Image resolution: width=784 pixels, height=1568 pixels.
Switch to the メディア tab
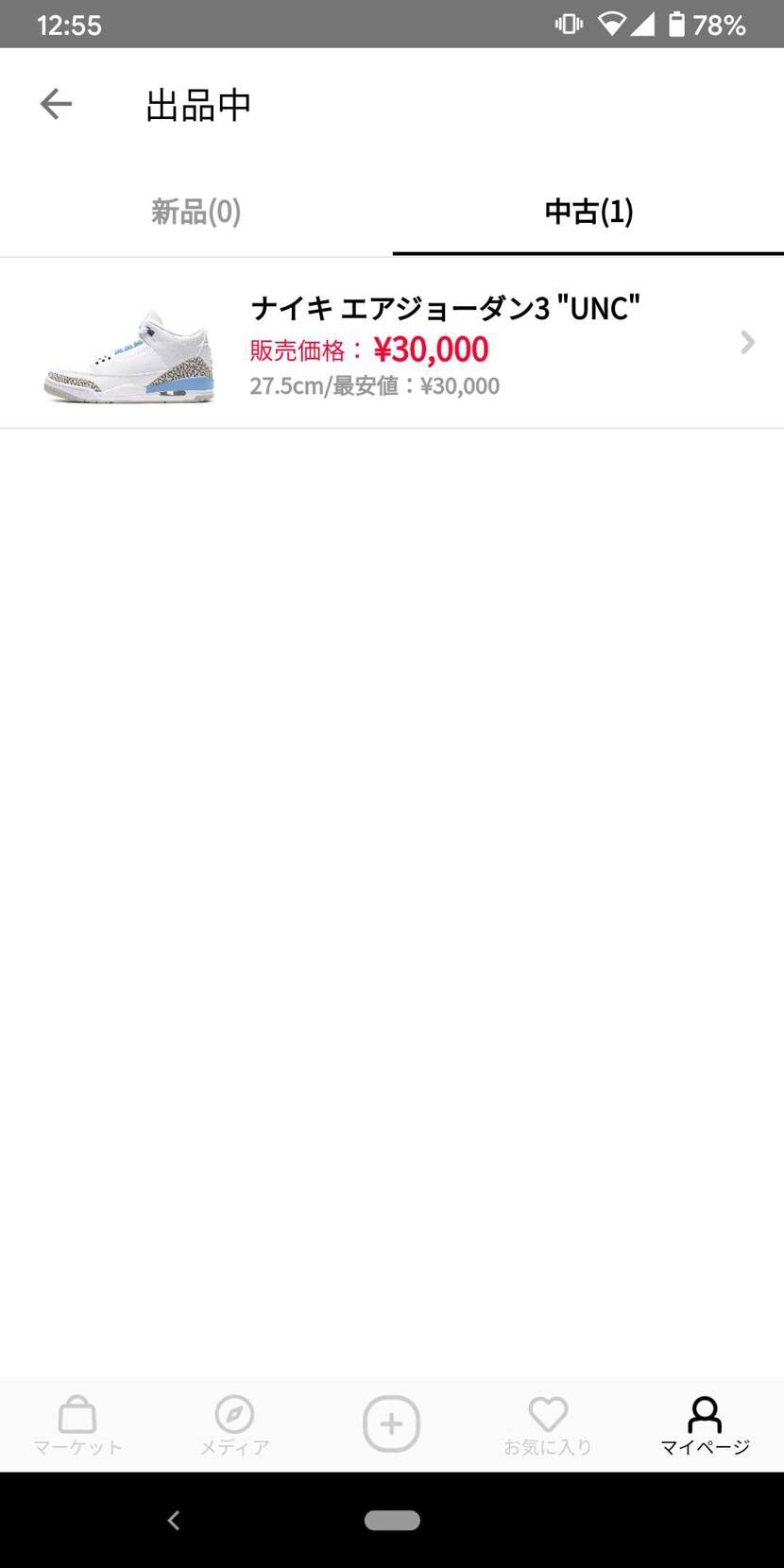(x=234, y=1425)
